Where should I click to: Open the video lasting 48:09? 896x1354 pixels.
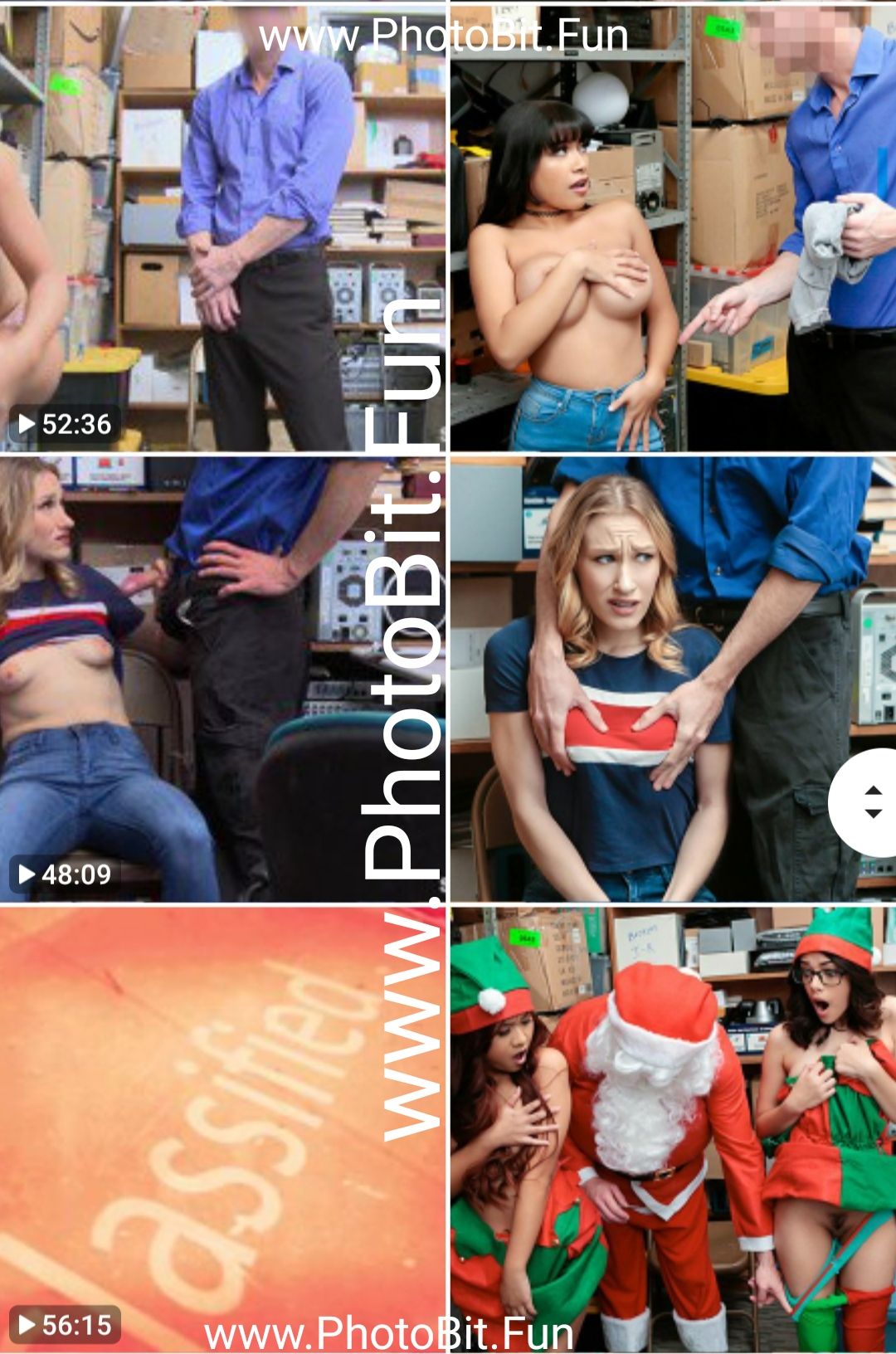coord(222,679)
